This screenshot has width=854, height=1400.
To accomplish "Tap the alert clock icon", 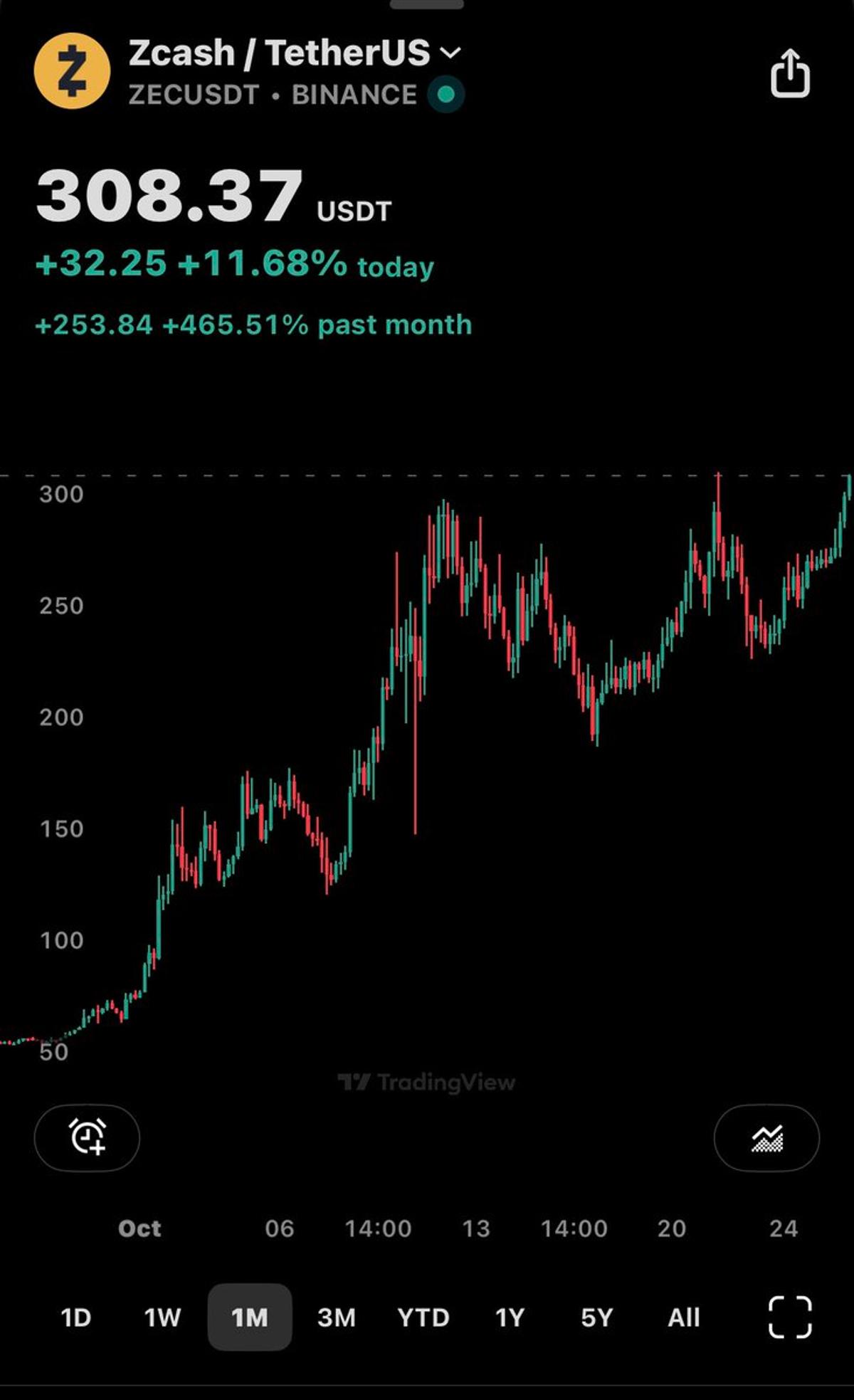I will pyautogui.click(x=87, y=1137).
